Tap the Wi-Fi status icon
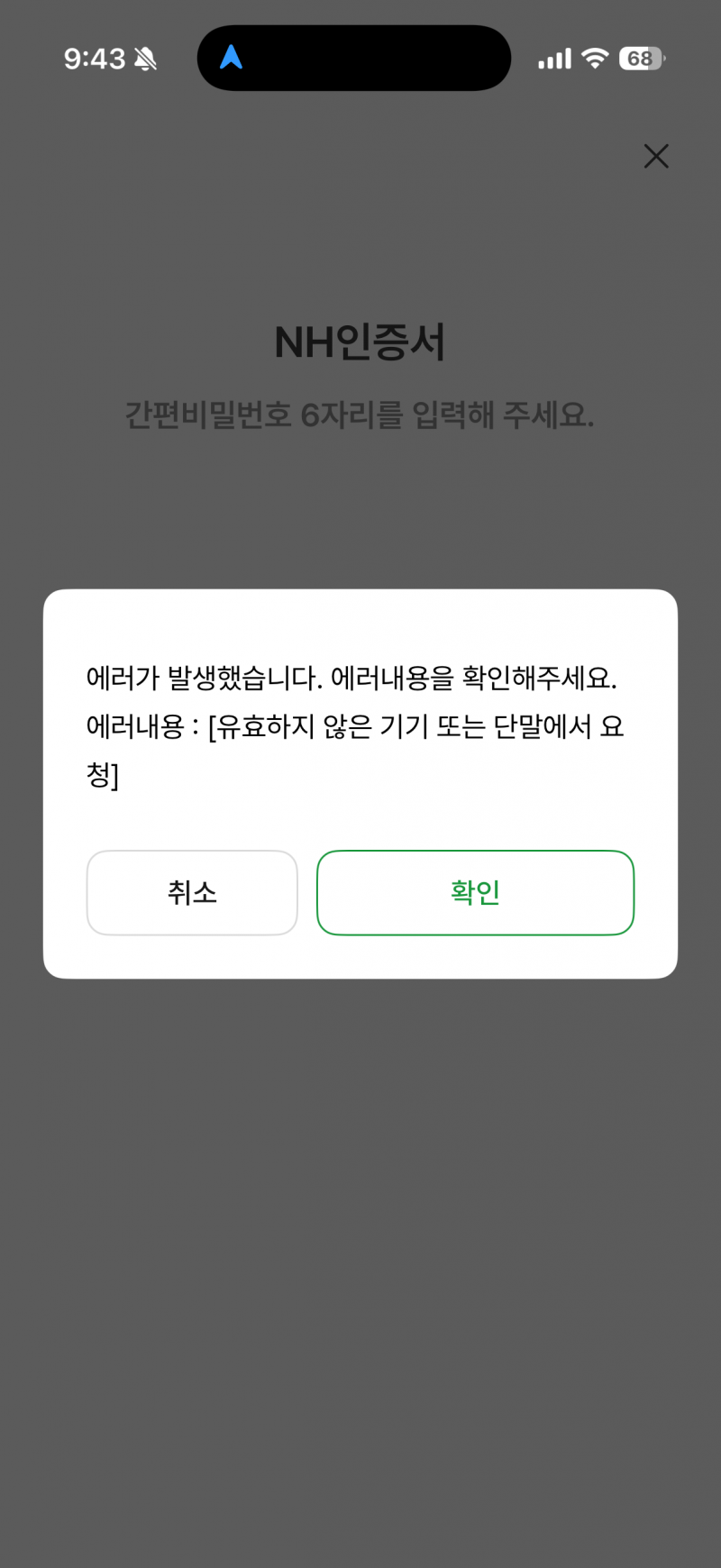721x1568 pixels. coord(596,58)
